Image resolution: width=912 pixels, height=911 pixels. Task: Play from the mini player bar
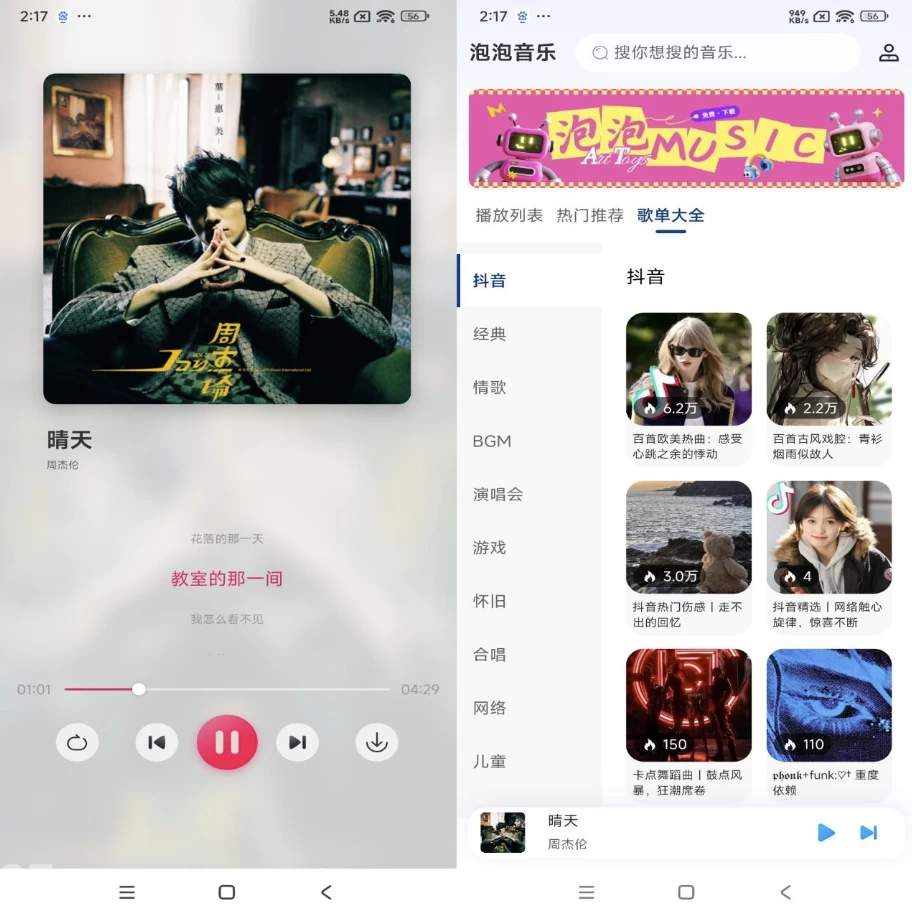tap(826, 832)
